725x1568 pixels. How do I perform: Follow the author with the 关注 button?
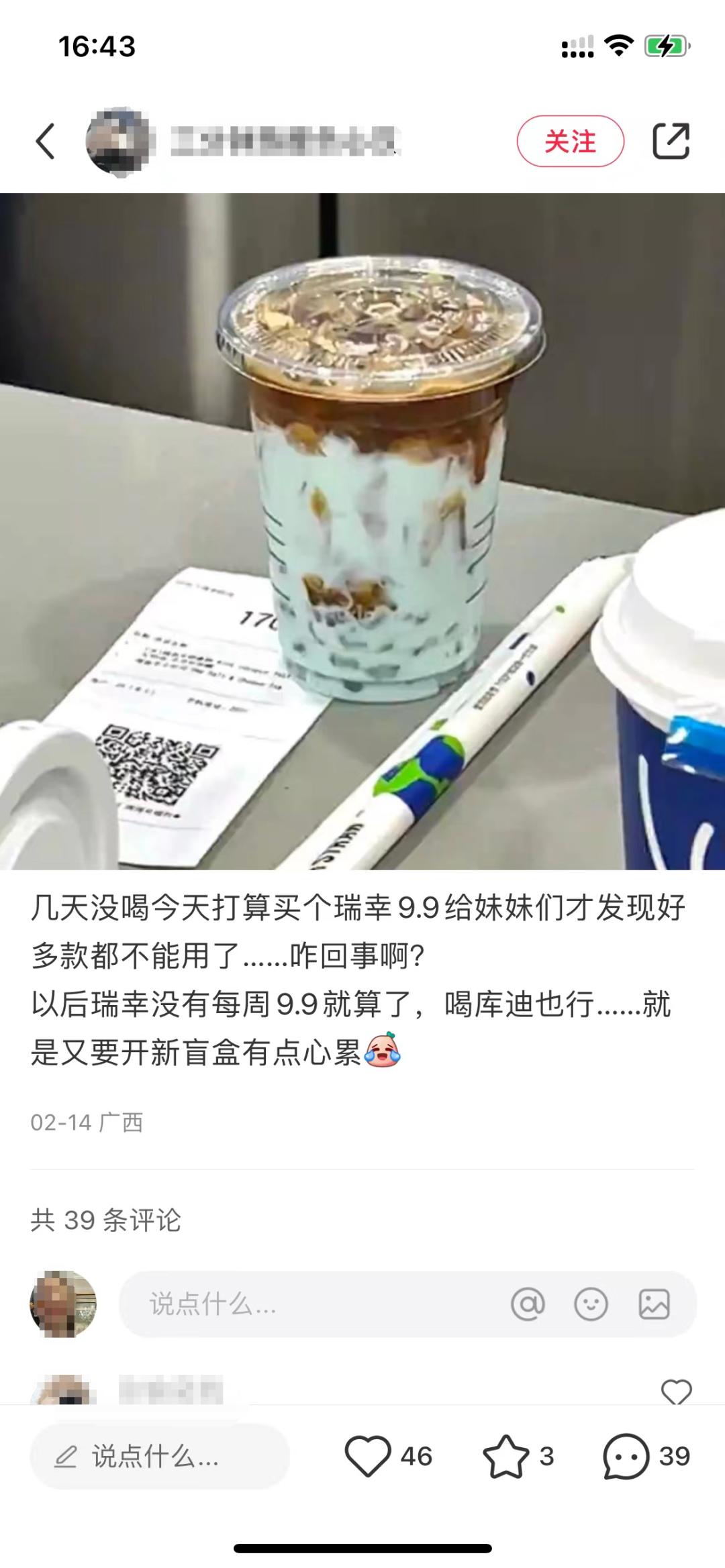(570, 141)
